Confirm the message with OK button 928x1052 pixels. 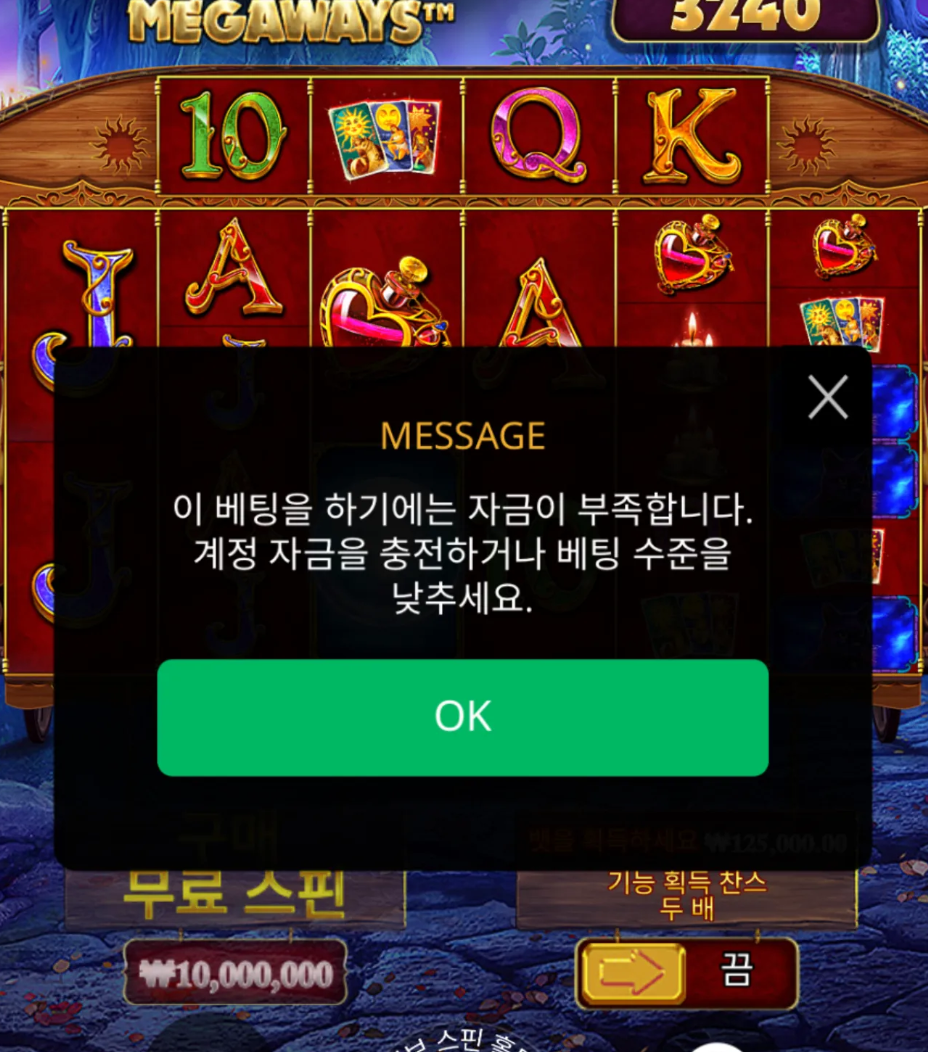point(462,717)
